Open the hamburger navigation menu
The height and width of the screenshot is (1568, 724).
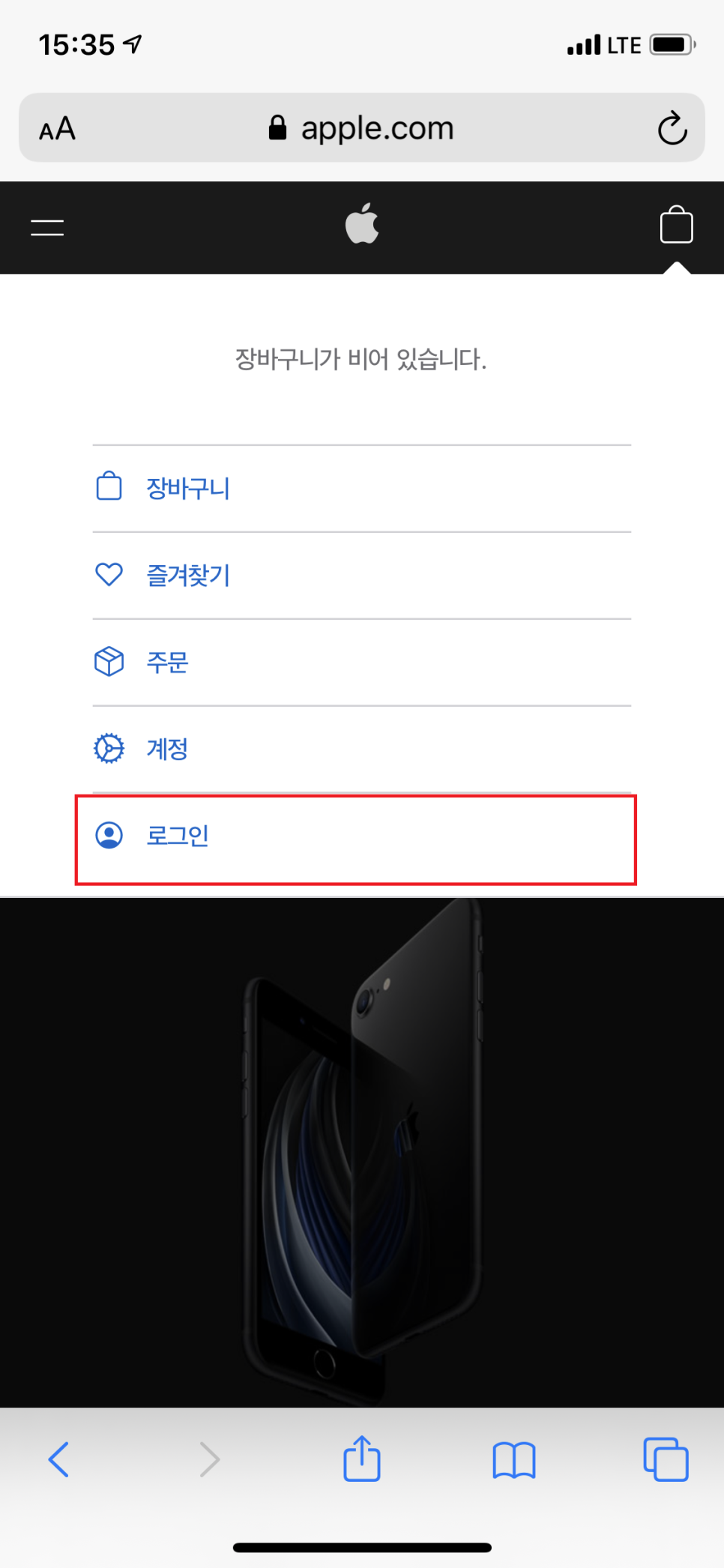point(46,227)
